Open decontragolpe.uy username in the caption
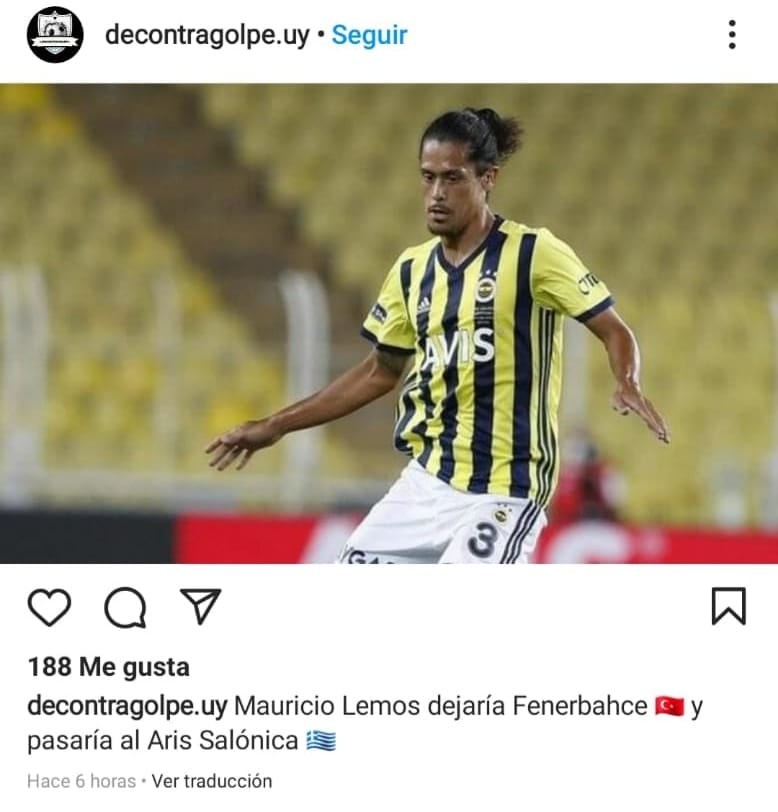This screenshot has width=778, height=812. coord(127,706)
